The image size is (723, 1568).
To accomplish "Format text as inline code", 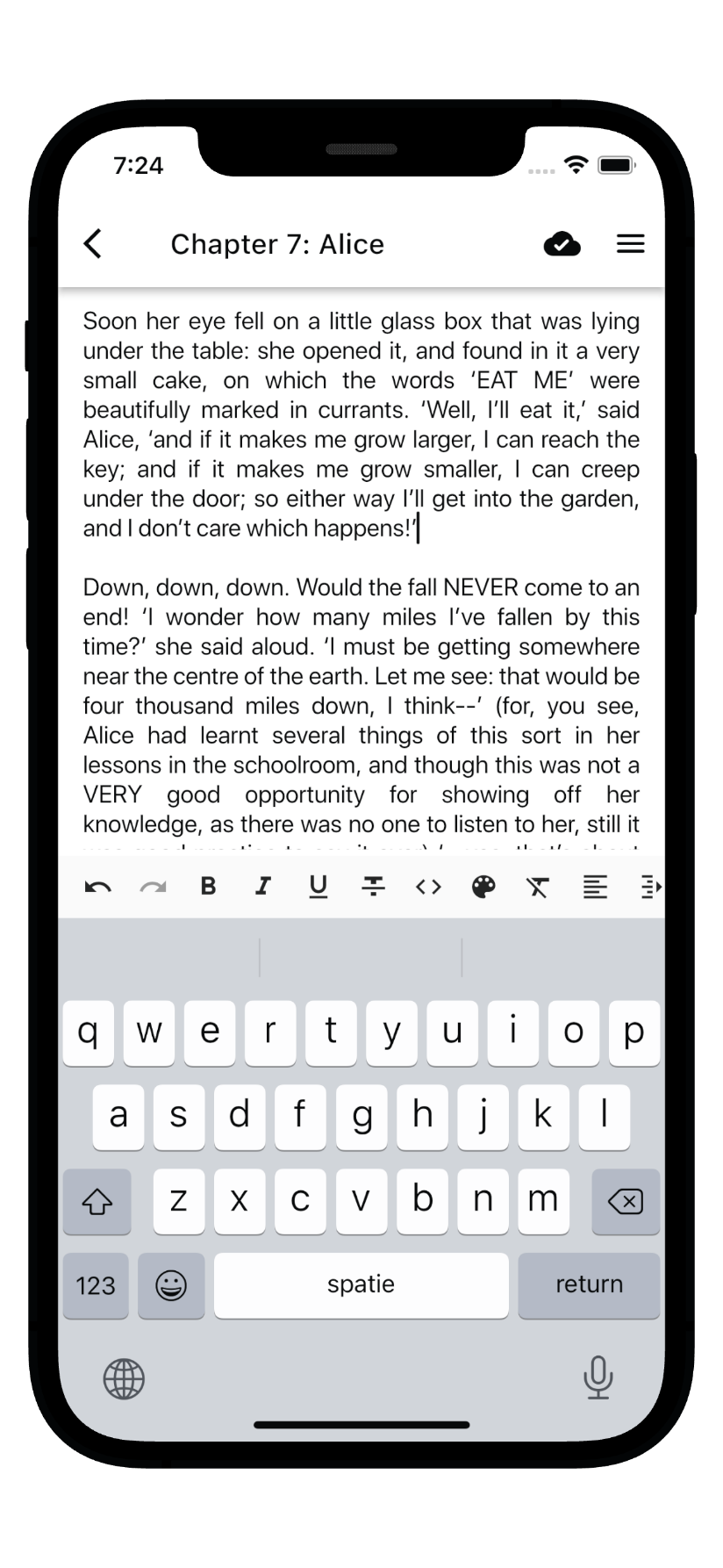I will 428,887.
